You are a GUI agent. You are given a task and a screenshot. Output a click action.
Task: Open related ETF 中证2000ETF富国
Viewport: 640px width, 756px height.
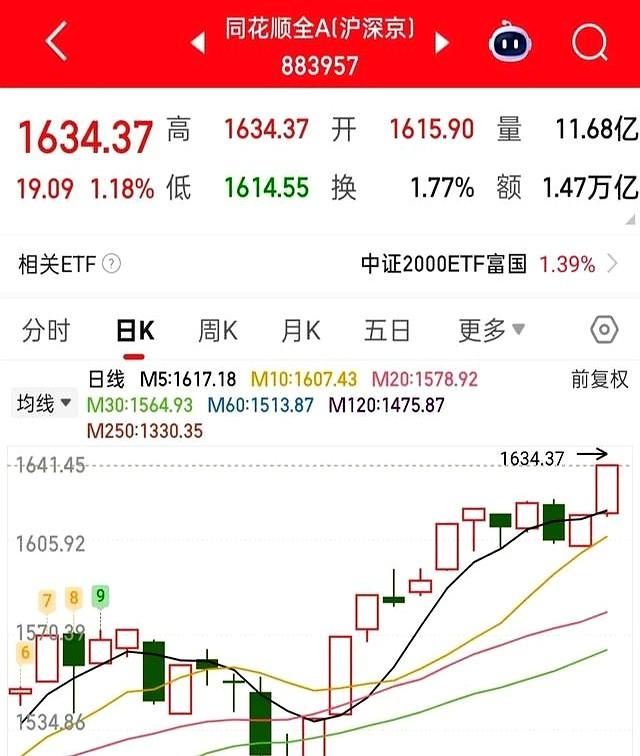(443, 264)
